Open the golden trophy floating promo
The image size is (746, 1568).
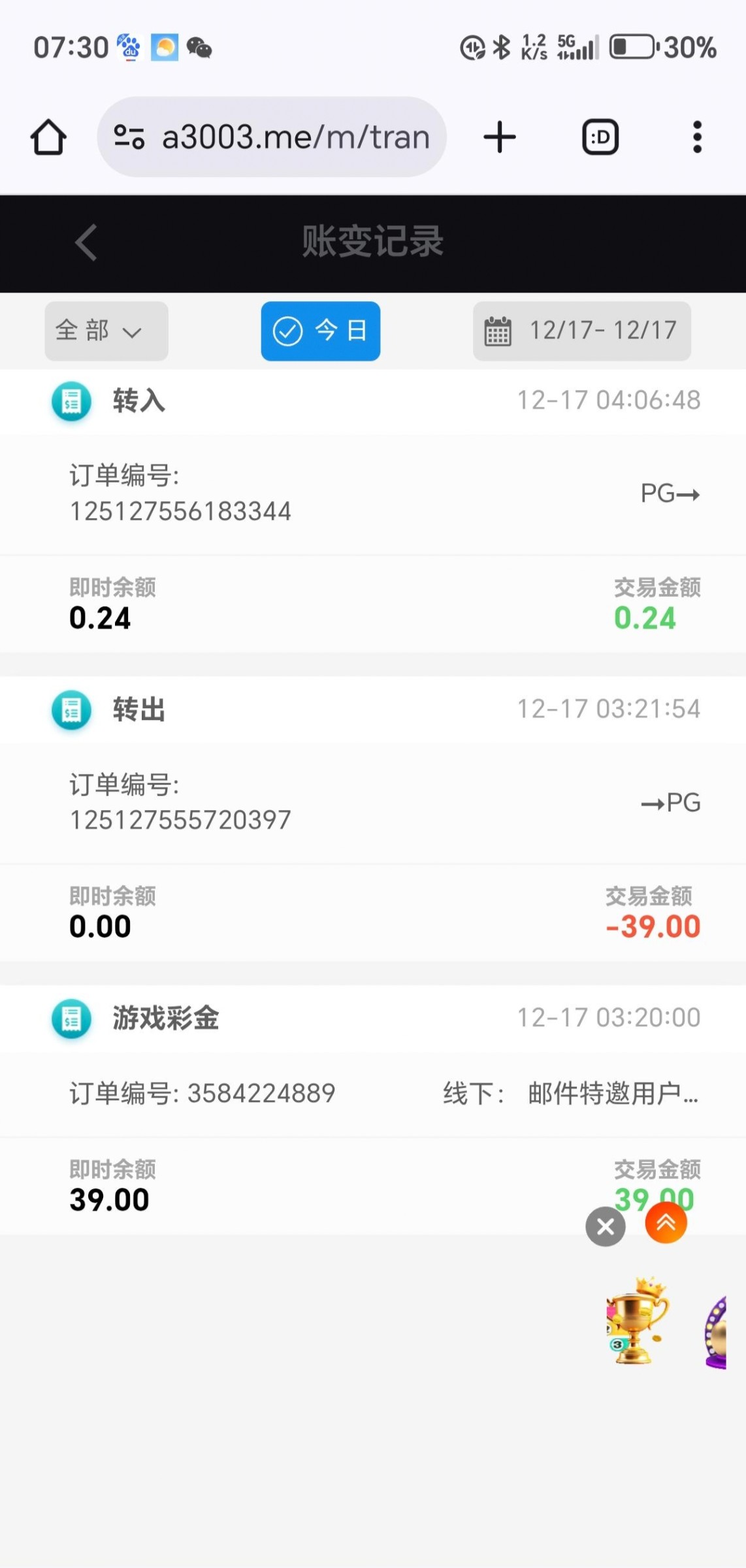pos(635,1321)
